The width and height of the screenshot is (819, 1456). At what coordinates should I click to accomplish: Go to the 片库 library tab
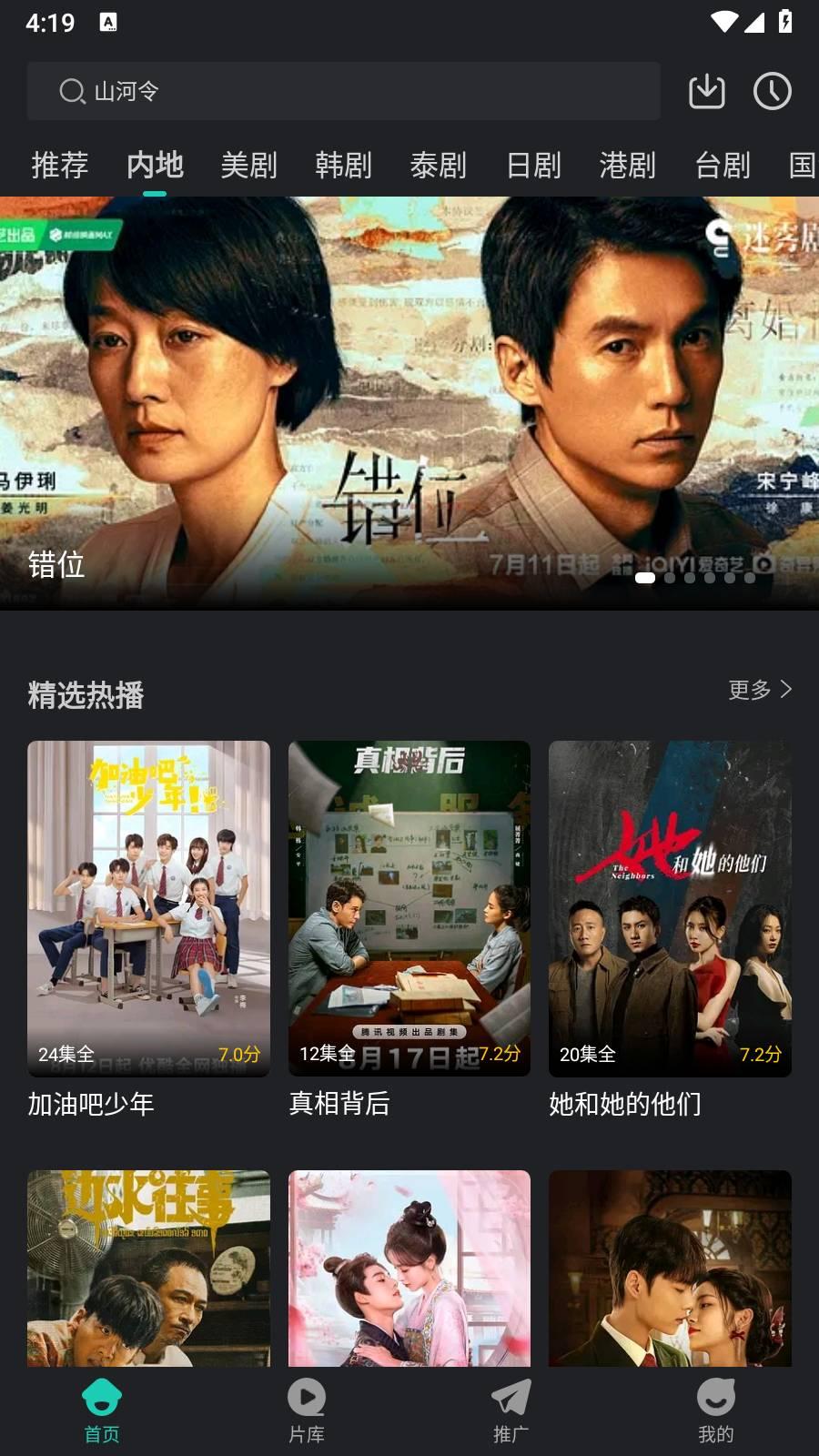307,1411
